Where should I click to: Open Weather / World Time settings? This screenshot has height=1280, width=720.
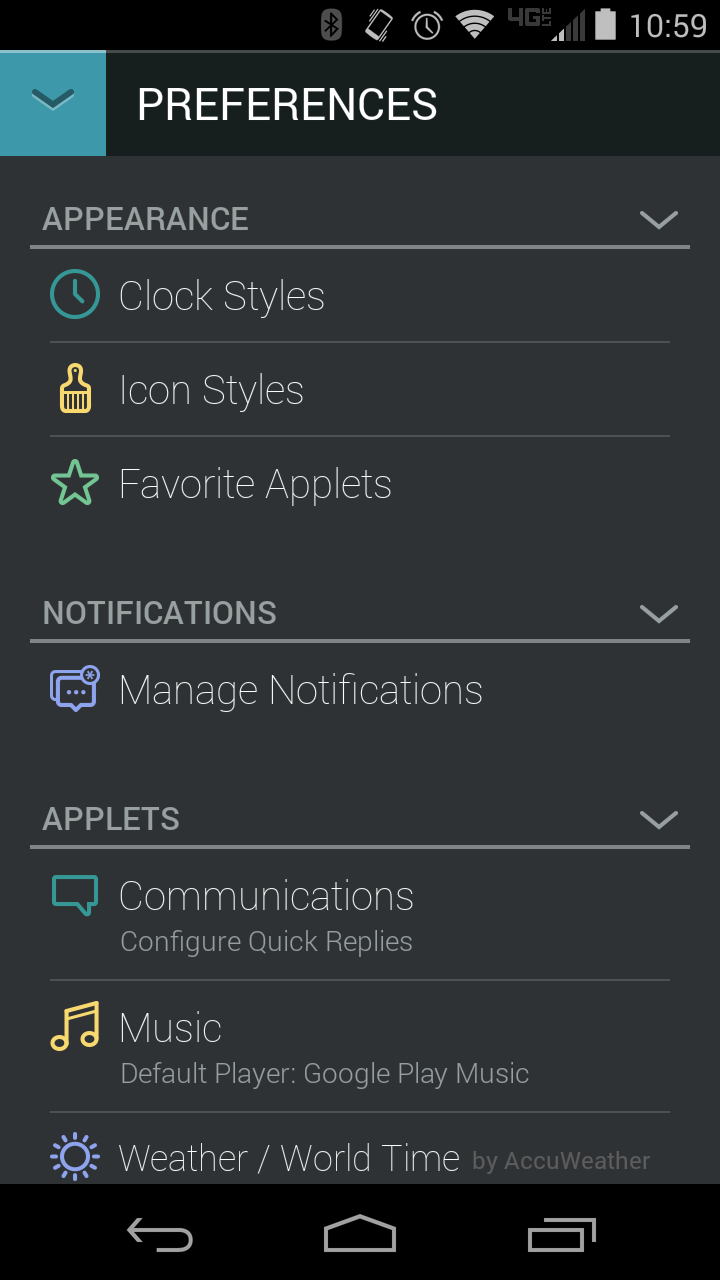(290, 1158)
